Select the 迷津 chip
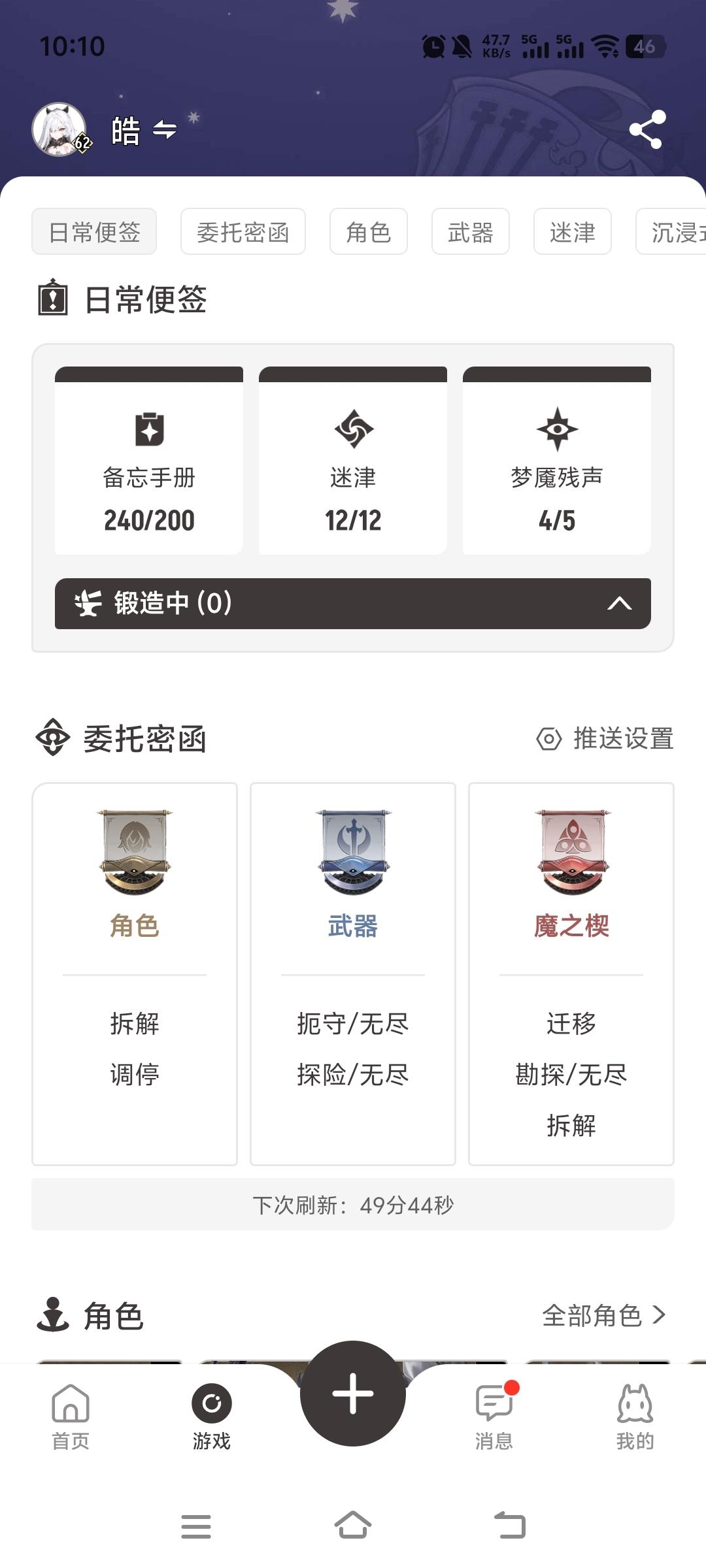706x1568 pixels. 572,232
